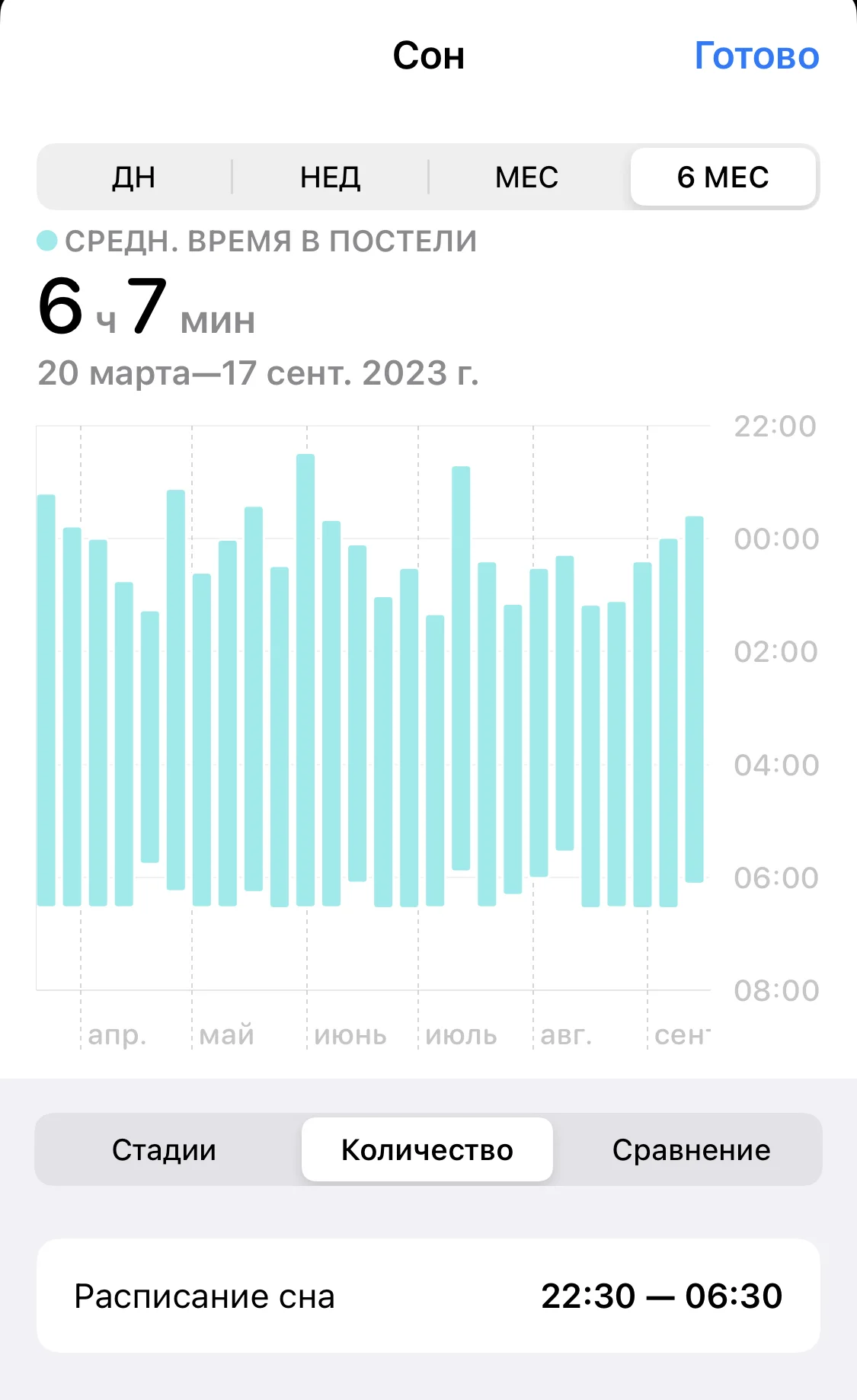Show the МЕС monthly chart
The height and width of the screenshot is (1400, 857).
point(526,177)
